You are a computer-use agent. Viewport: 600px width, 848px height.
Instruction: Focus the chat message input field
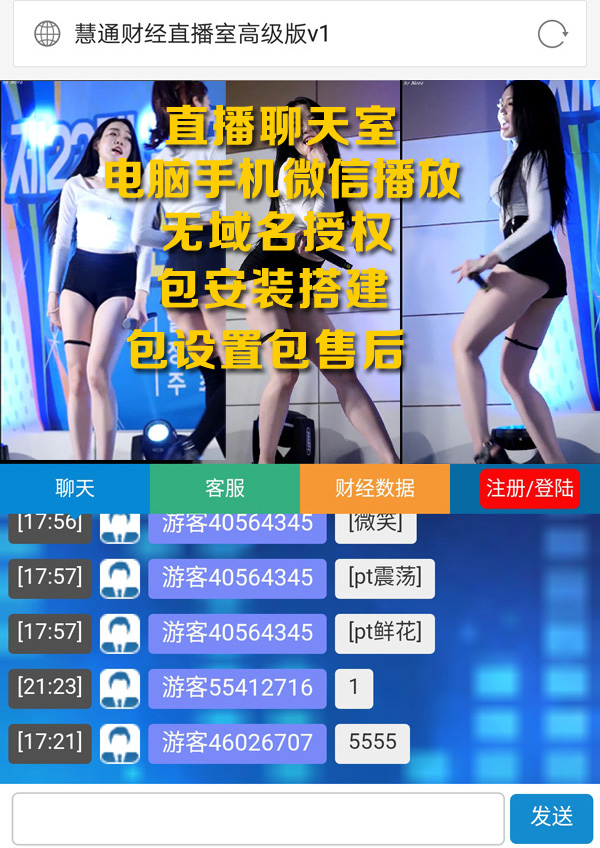click(x=258, y=818)
